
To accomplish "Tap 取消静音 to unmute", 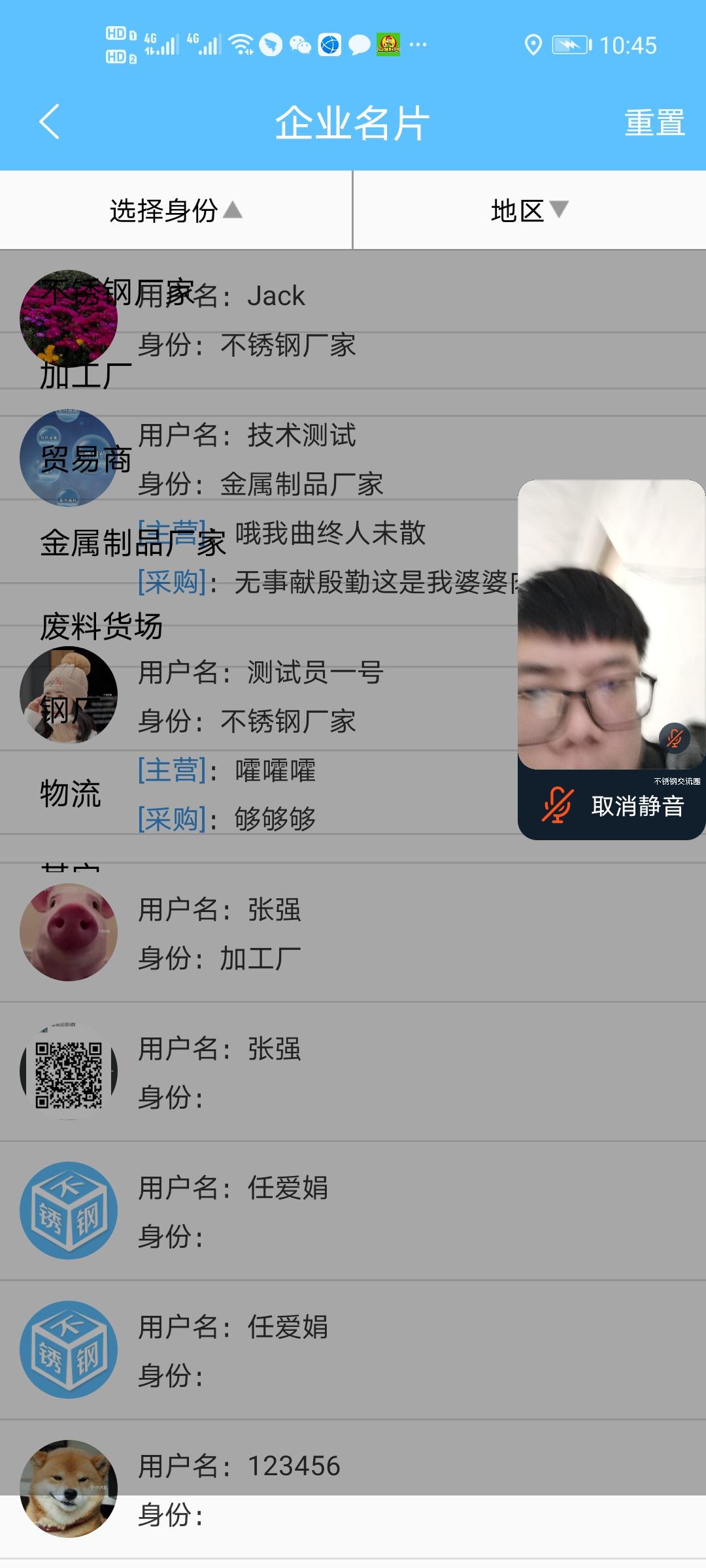I will point(613,806).
